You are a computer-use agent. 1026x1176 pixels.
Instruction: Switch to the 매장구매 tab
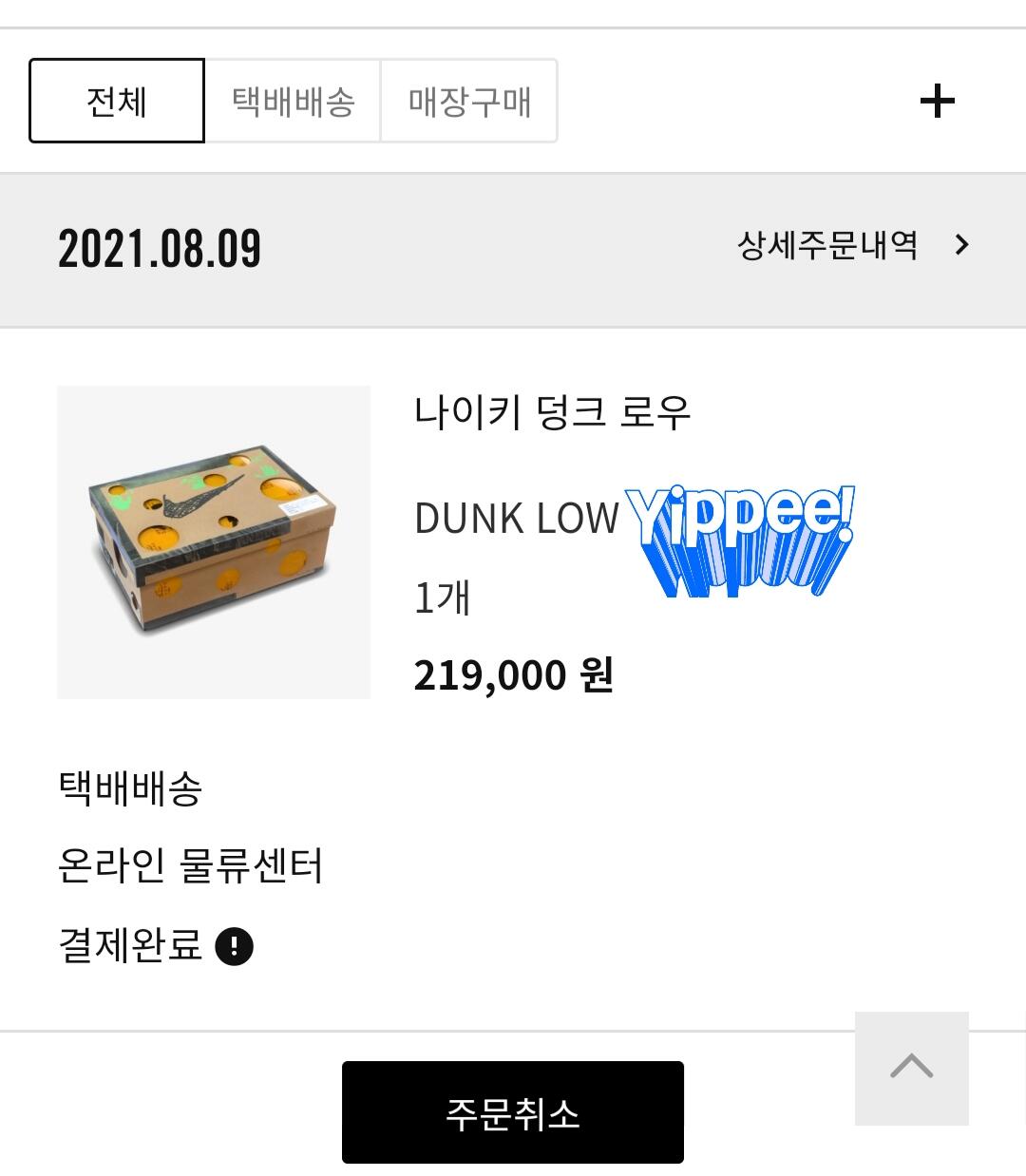click(469, 101)
